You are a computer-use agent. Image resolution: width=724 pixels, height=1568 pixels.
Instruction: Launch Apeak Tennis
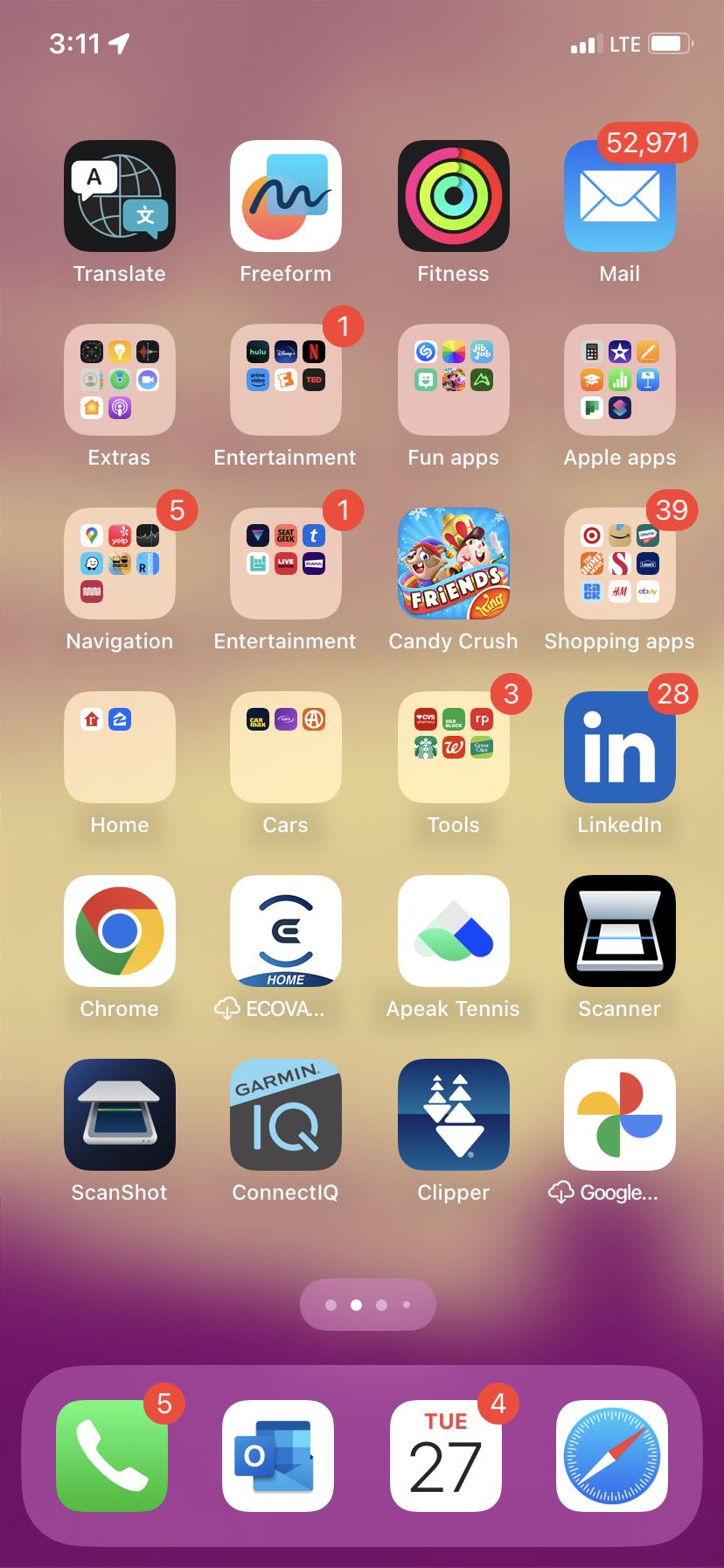click(x=453, y=931)
